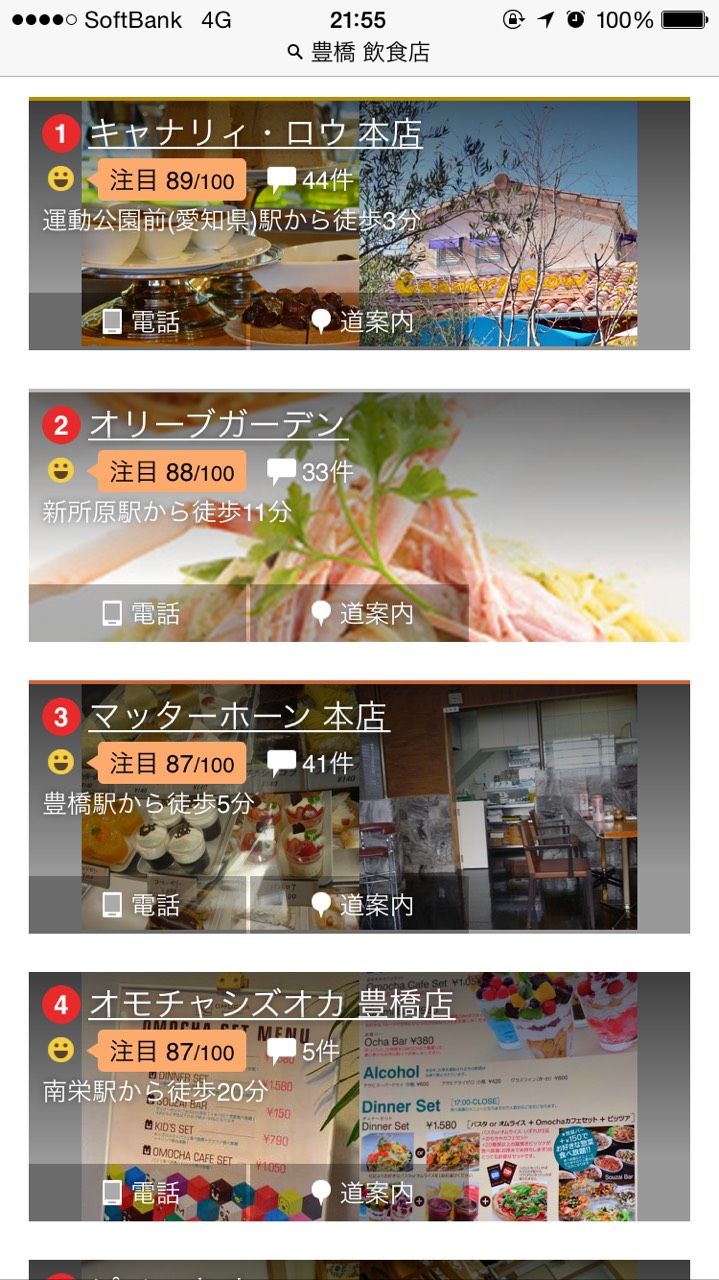The height and width of the screenshot is (1280, 719).
Task: Get 道案内 directions to オモチャシズオカ 豊橋店
Action: (x=362, y=1193)
